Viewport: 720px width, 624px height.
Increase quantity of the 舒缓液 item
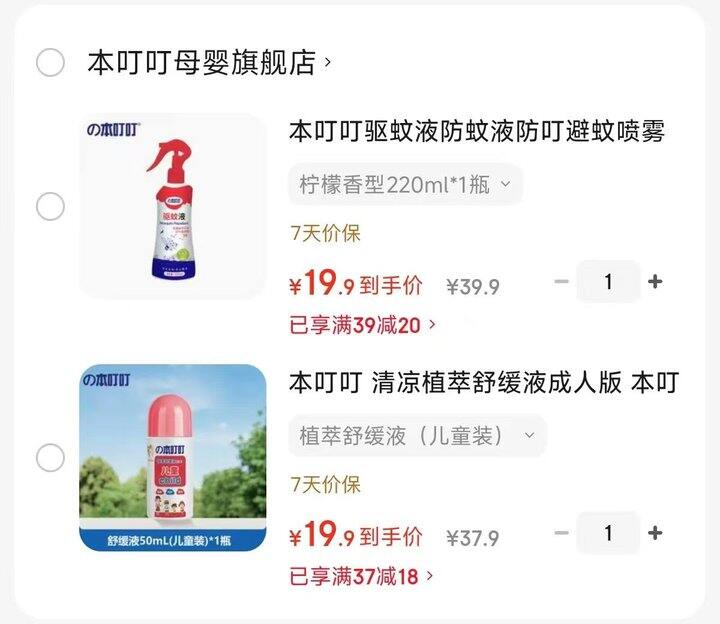[655, 533]
